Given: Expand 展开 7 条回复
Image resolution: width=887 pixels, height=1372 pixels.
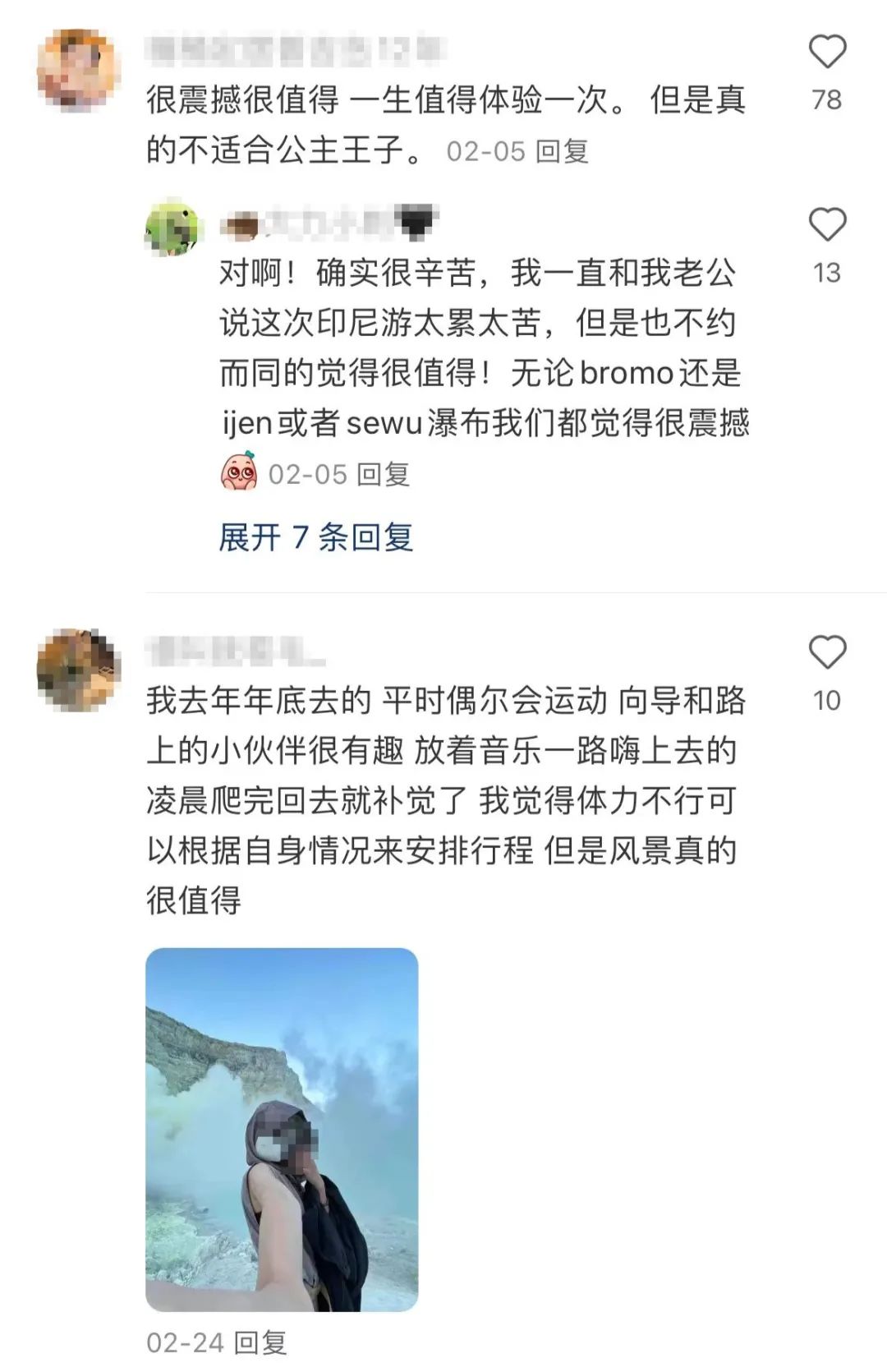Looking at the screenshot, I should coord(315,537).
